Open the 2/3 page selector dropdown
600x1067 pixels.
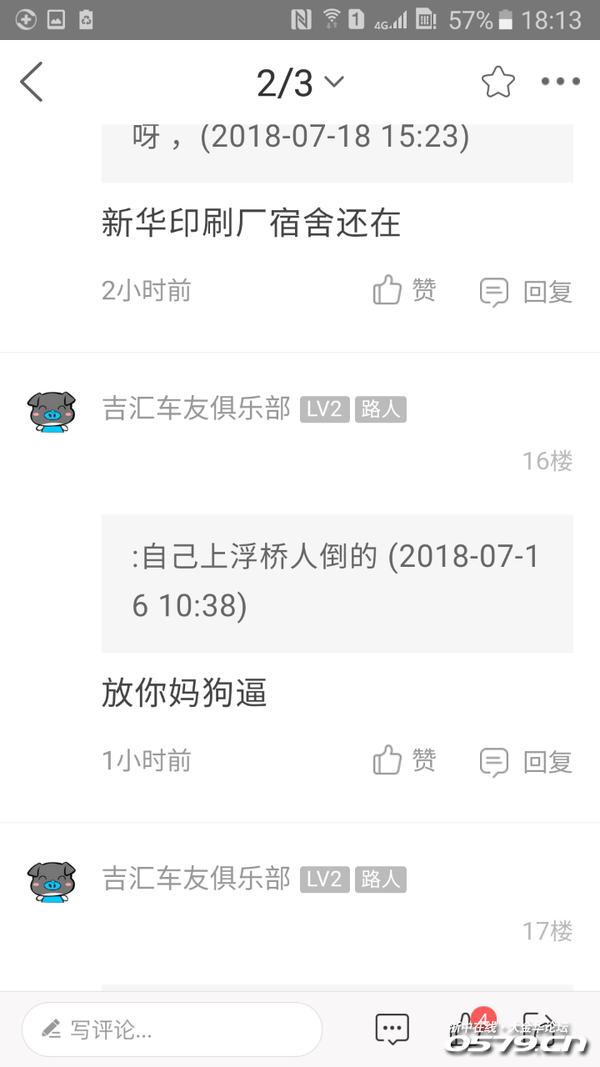300,83
